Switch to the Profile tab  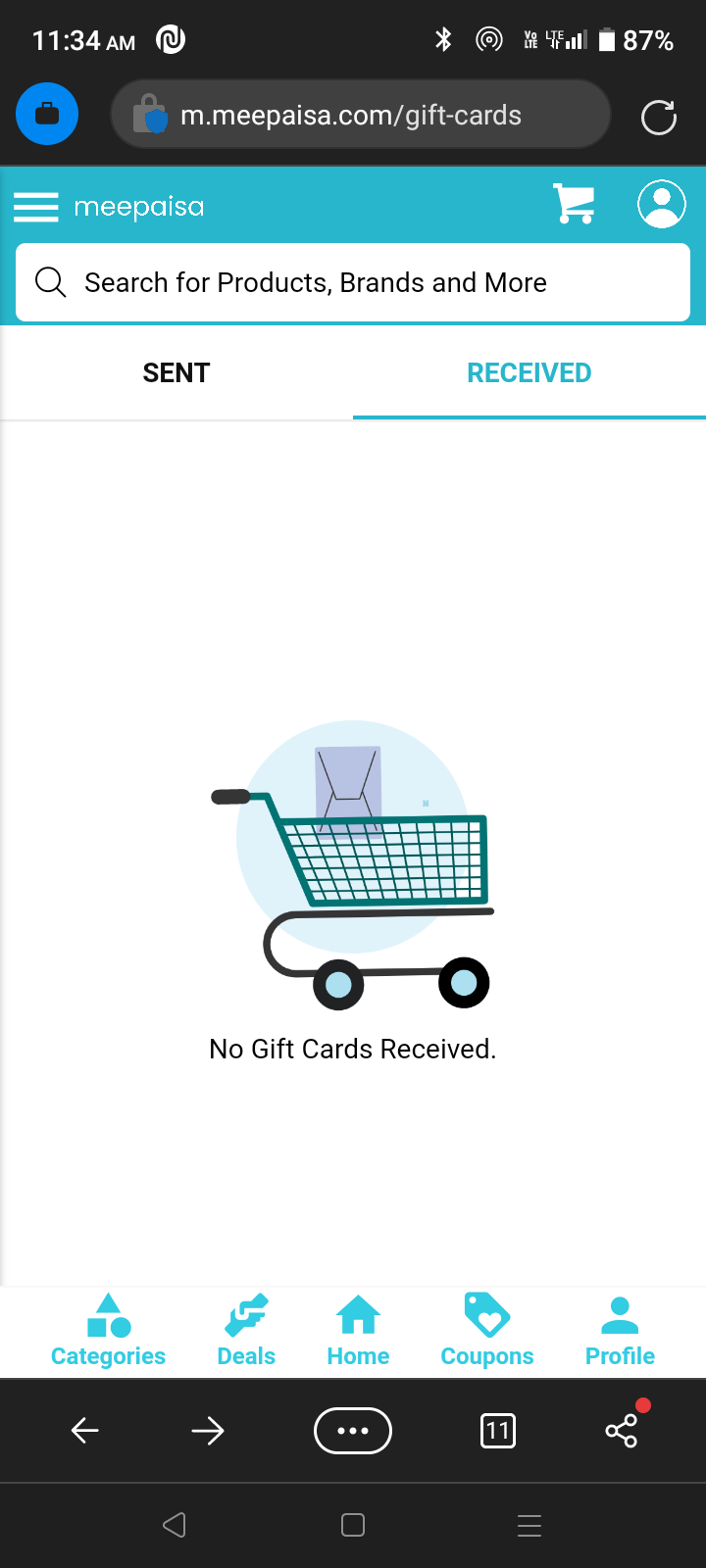click(620, 1331)
